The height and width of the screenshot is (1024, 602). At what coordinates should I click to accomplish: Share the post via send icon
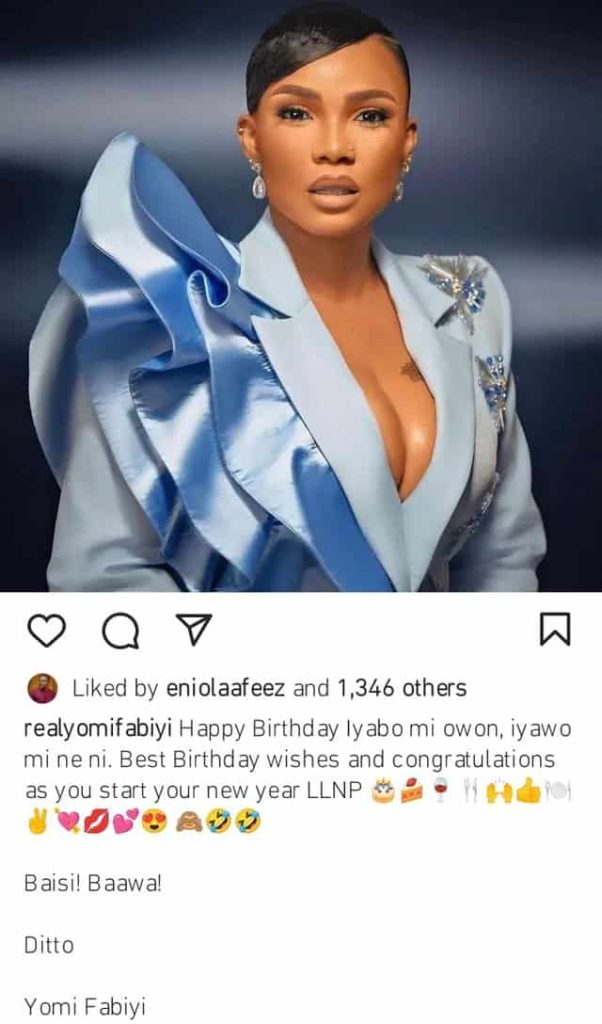(190, 629)
